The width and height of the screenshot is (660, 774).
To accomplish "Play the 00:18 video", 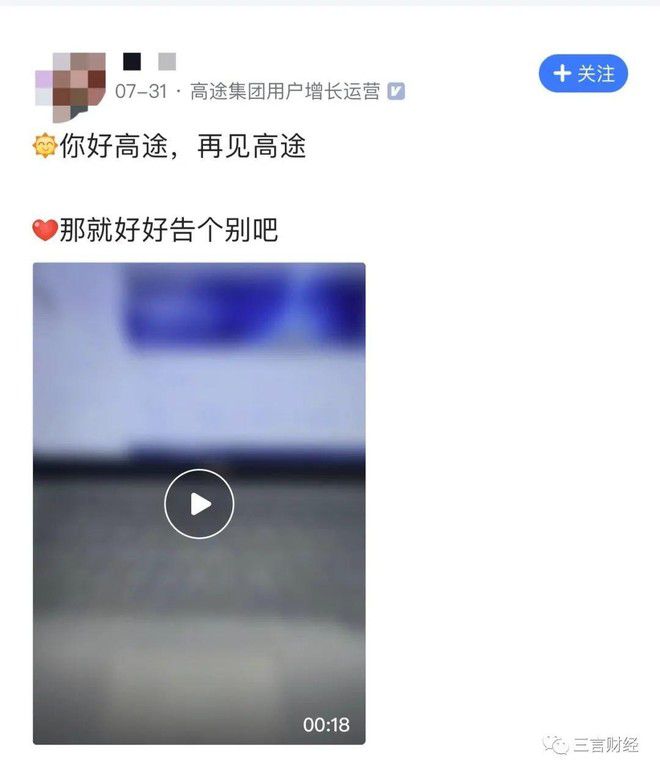I will [x=199, y=504].
